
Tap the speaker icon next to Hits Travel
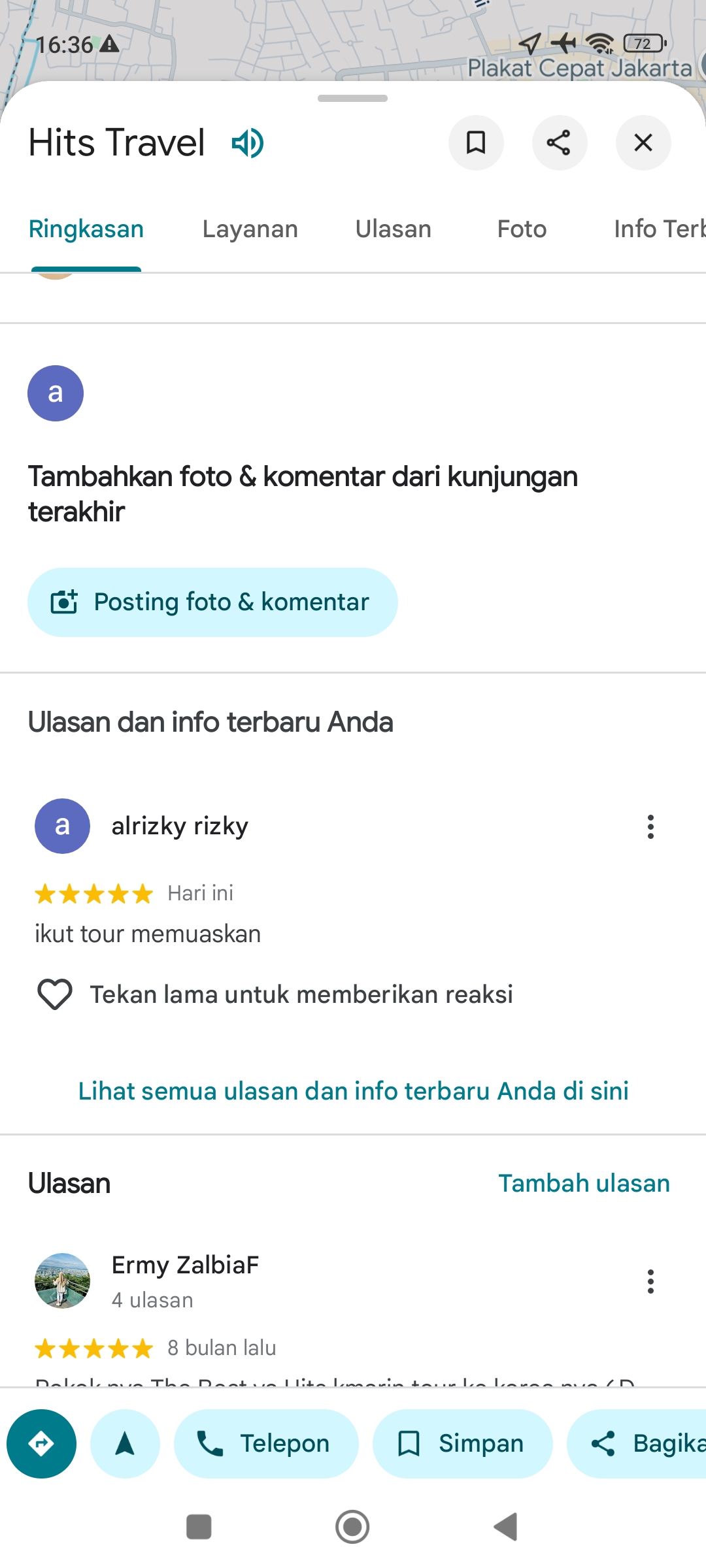[x=248, y=143]
